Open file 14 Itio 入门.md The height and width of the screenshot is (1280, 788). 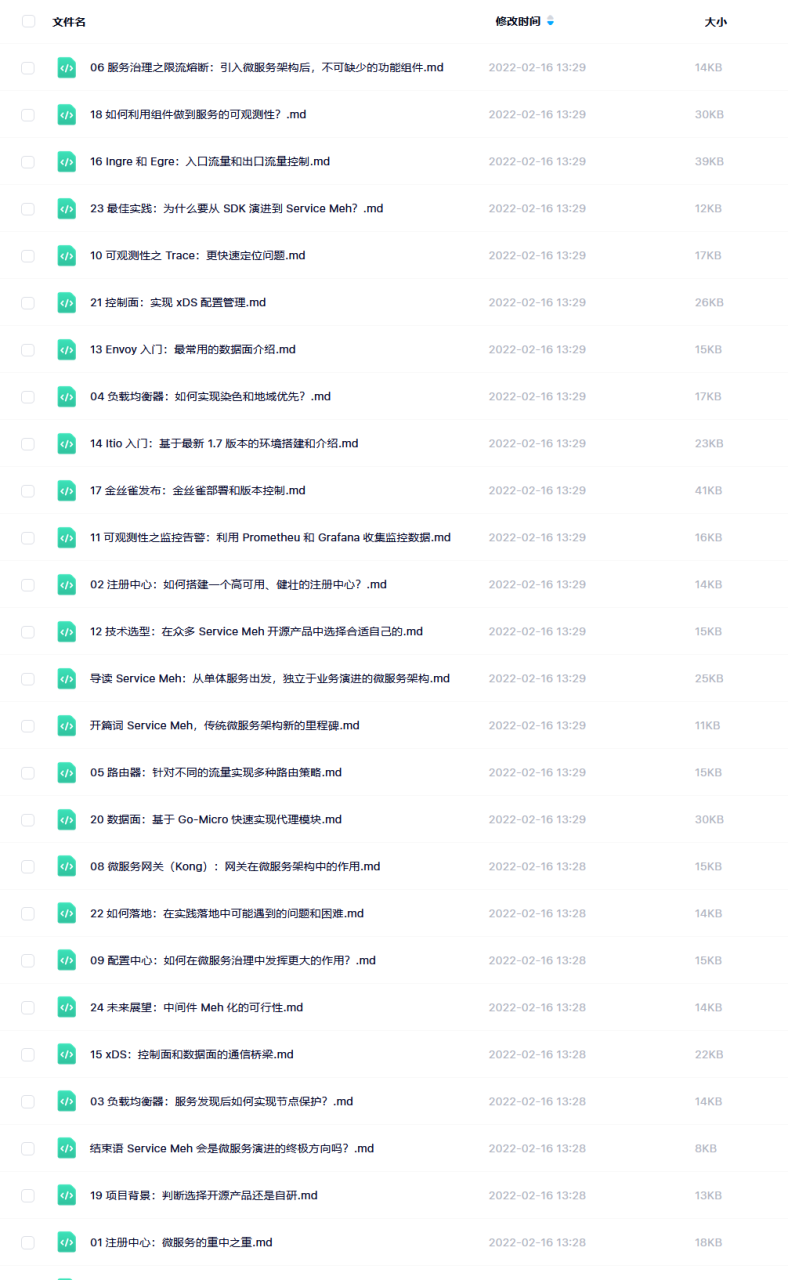(x=223, y=444)
